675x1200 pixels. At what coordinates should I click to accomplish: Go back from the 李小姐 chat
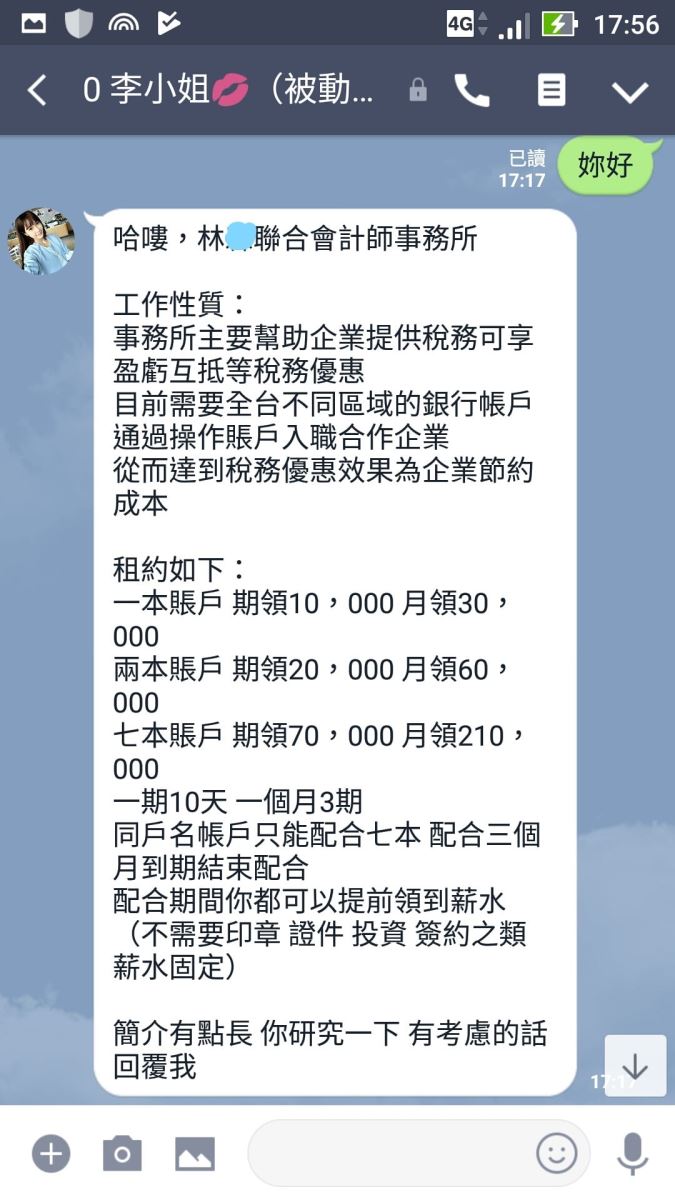37,91
